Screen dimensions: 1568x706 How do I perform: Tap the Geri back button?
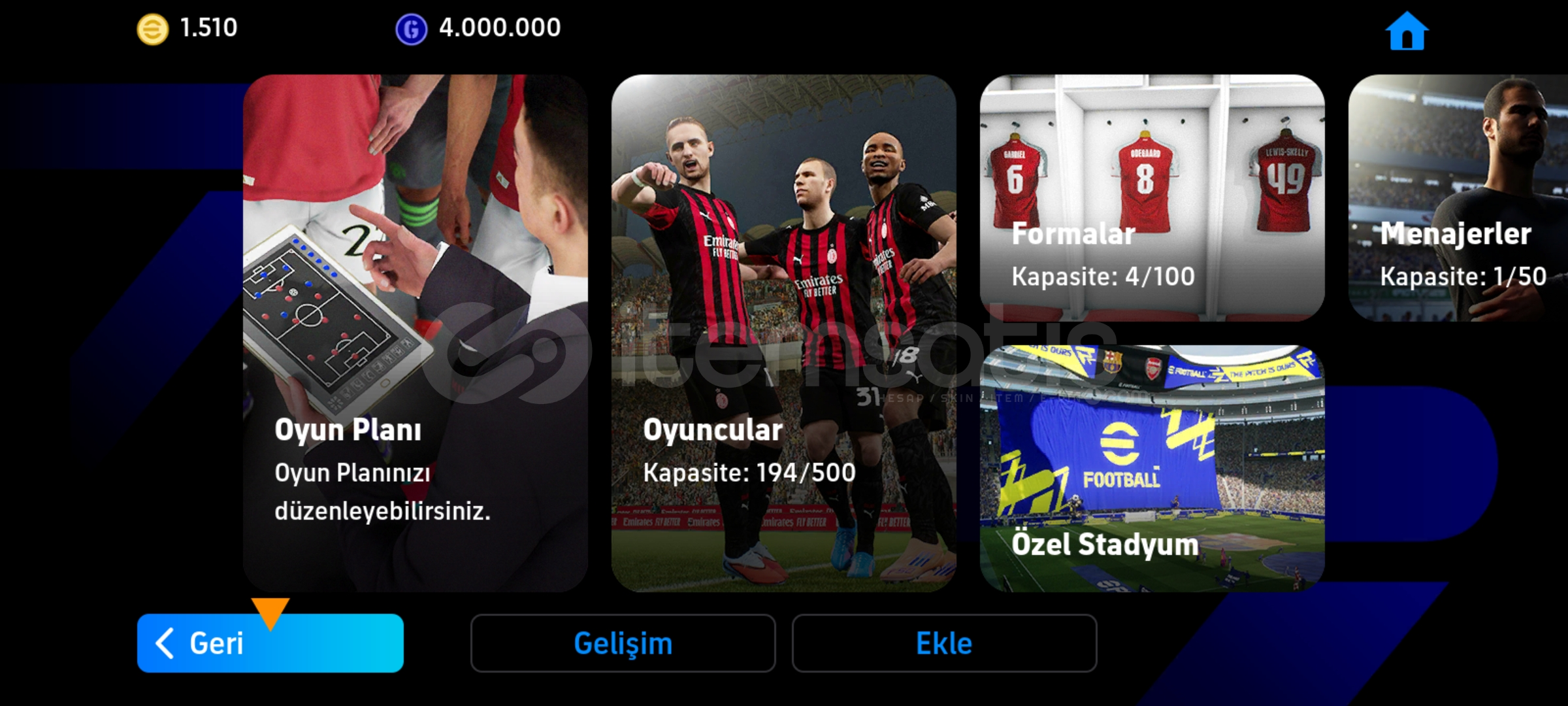coord(270,643)
